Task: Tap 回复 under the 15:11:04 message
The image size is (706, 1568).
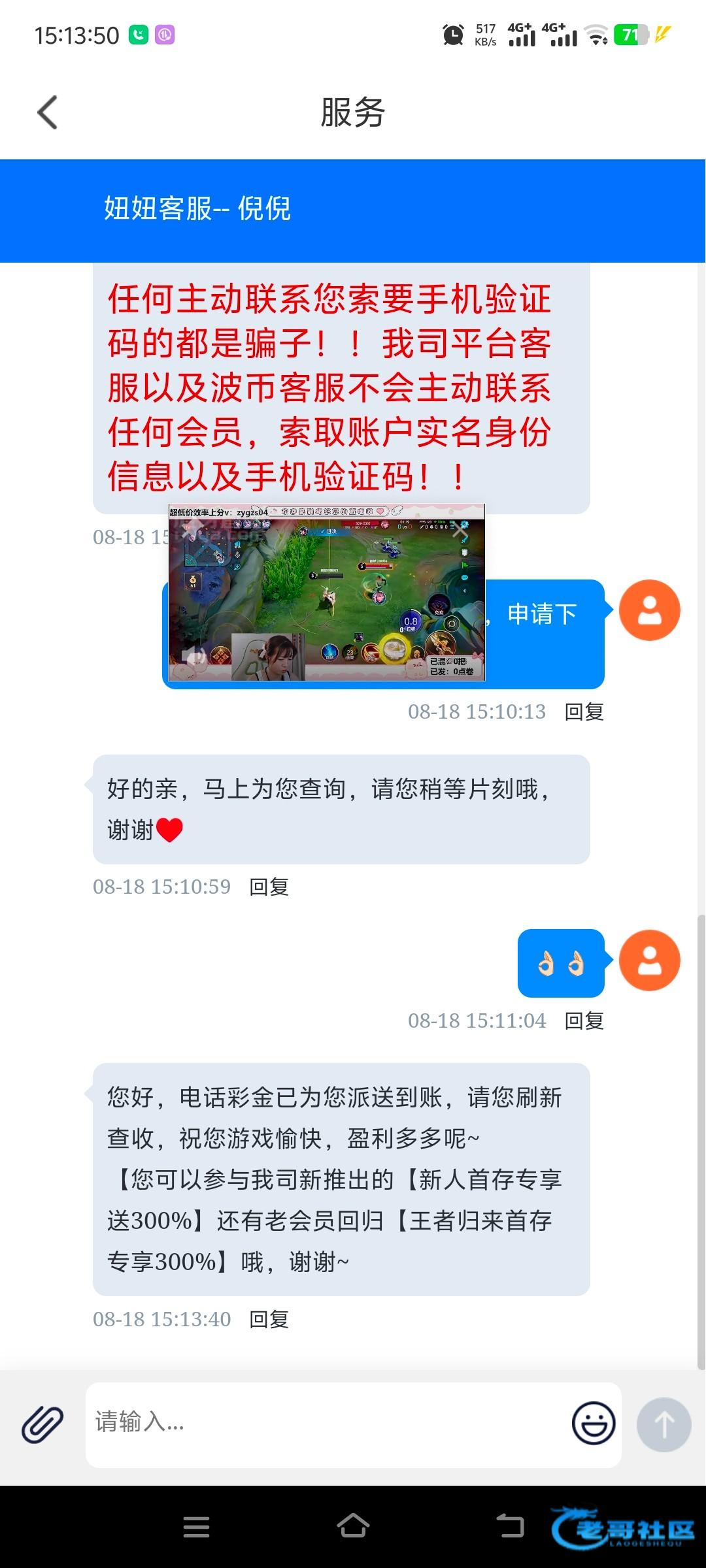Action: pyautogui.click(x=584, y=1021)
